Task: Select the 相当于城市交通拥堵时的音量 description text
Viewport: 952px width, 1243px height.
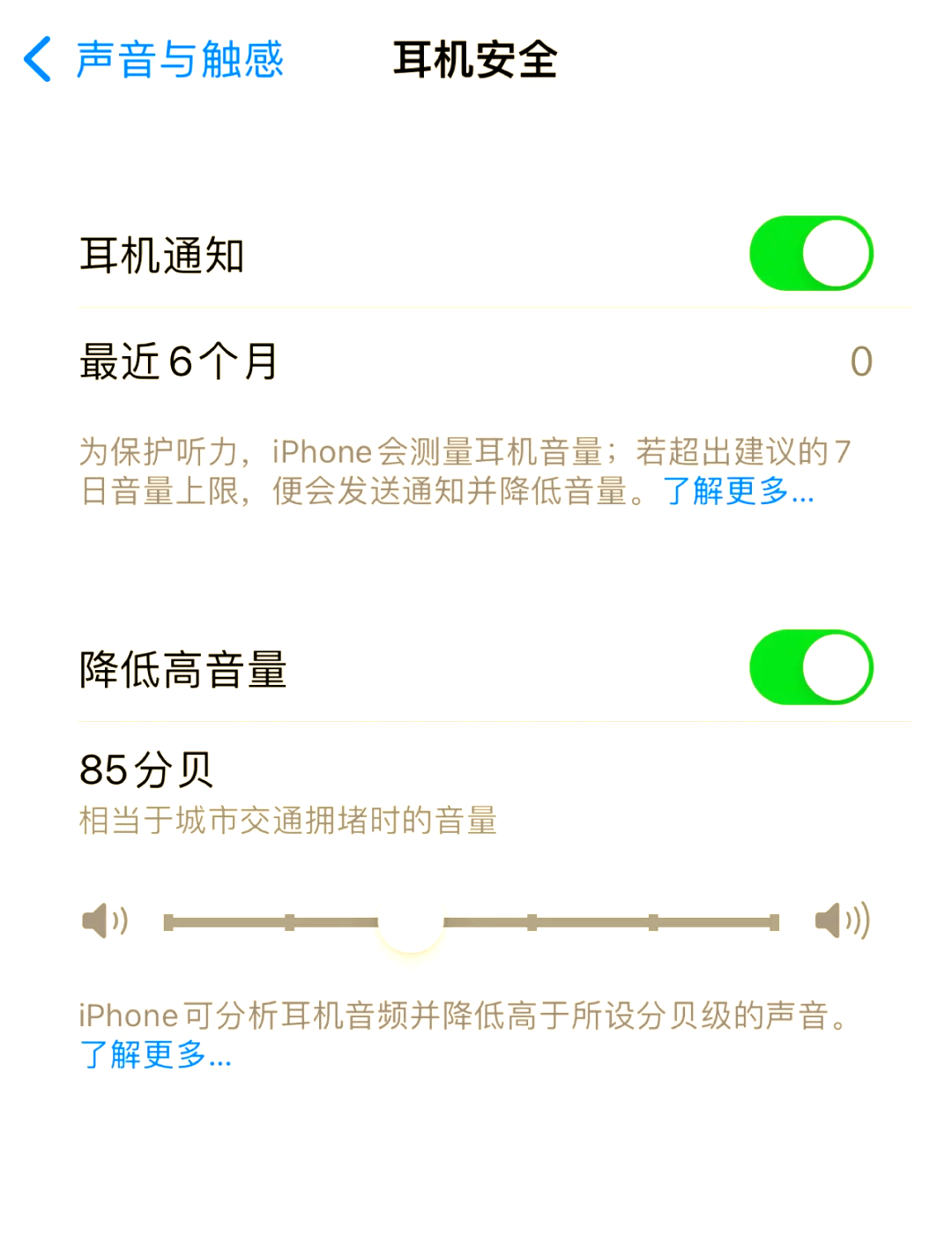Action: (x=288, y=820)
